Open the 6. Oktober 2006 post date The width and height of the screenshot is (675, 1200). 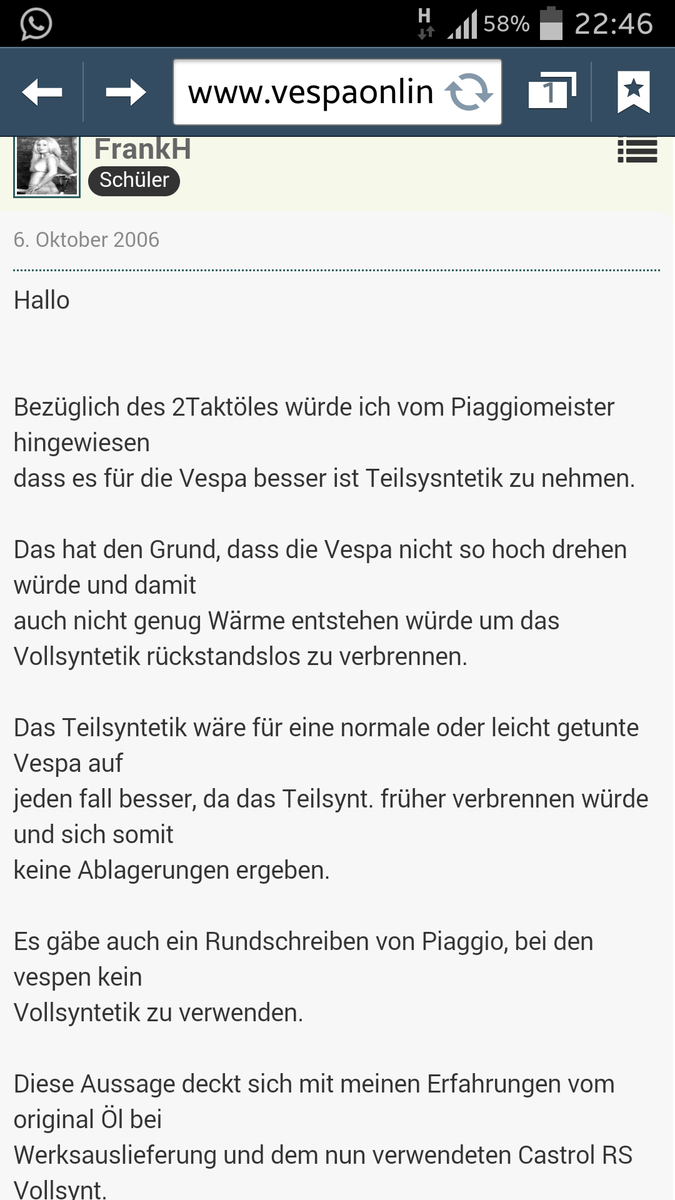click(86, 240)
